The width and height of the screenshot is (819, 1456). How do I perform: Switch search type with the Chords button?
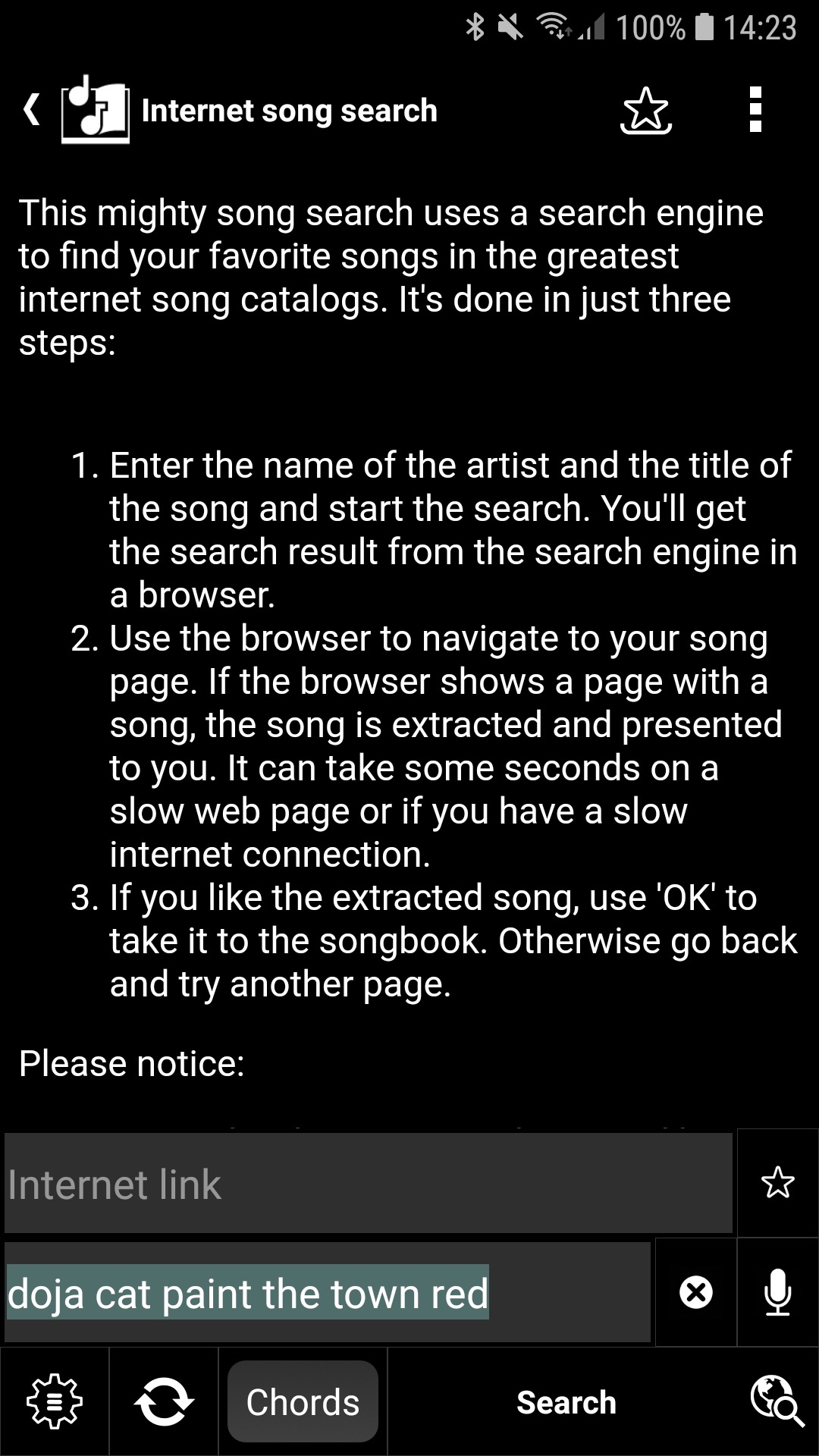pos(302,1401)
